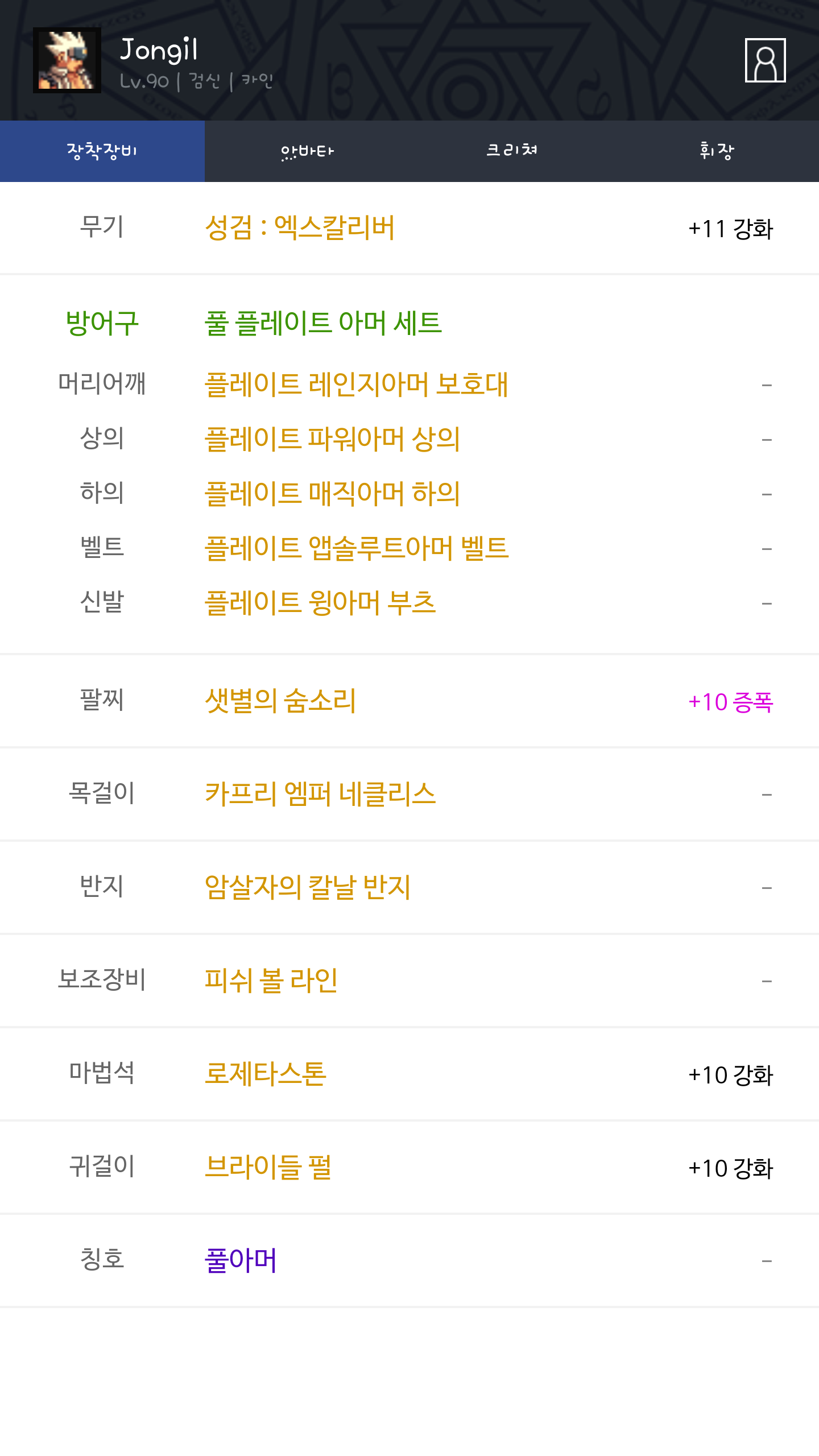The width and height of the screenshot is (819, 1456).
Task: Switch to the 휘장 tab
Action: pos(717,151)
